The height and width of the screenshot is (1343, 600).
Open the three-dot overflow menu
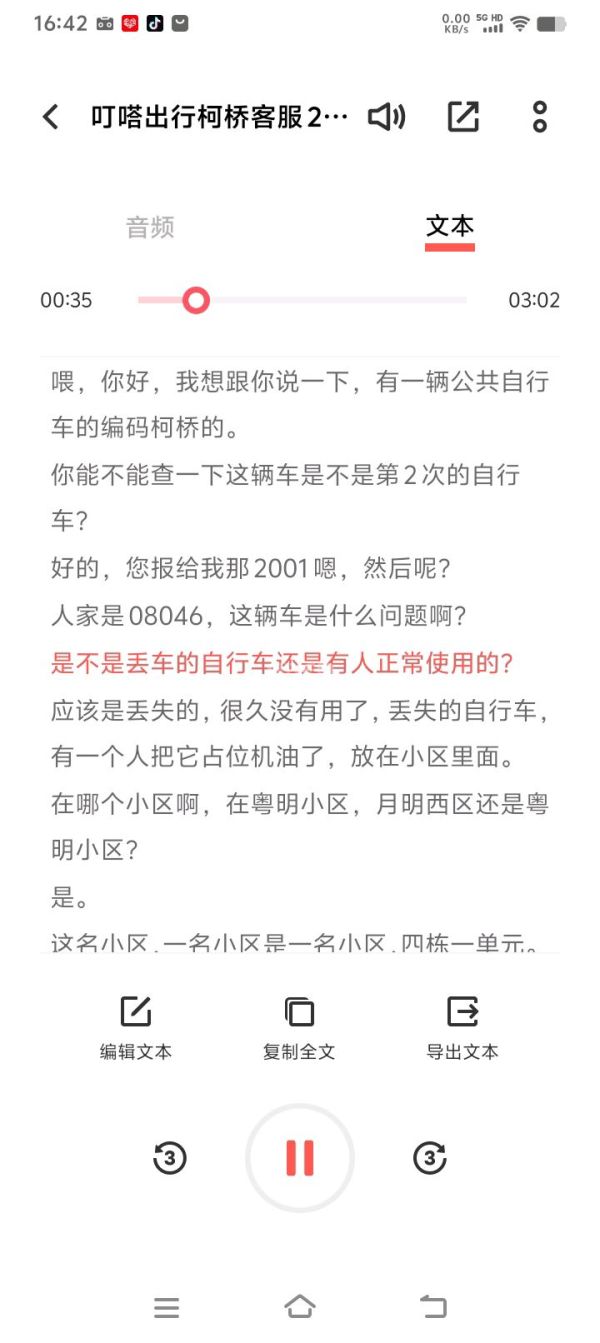click(540, 117)
